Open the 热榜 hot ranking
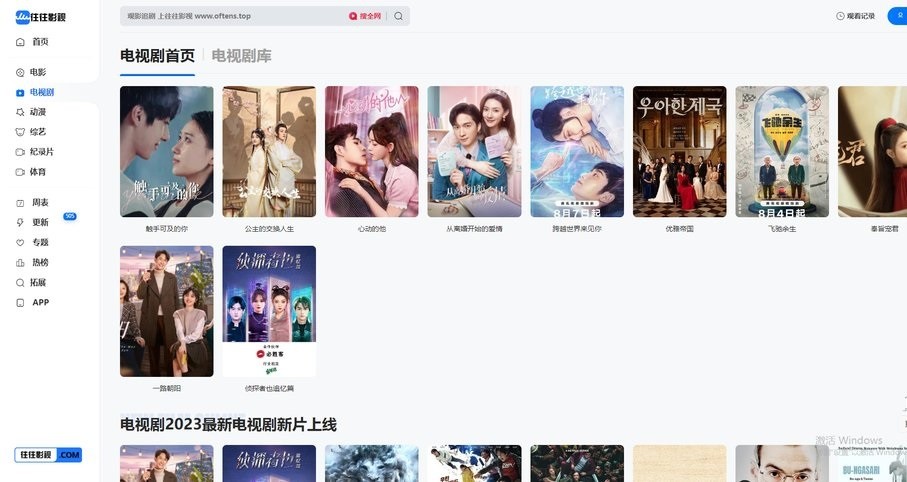The image size is (907, 482). [39, 262]
